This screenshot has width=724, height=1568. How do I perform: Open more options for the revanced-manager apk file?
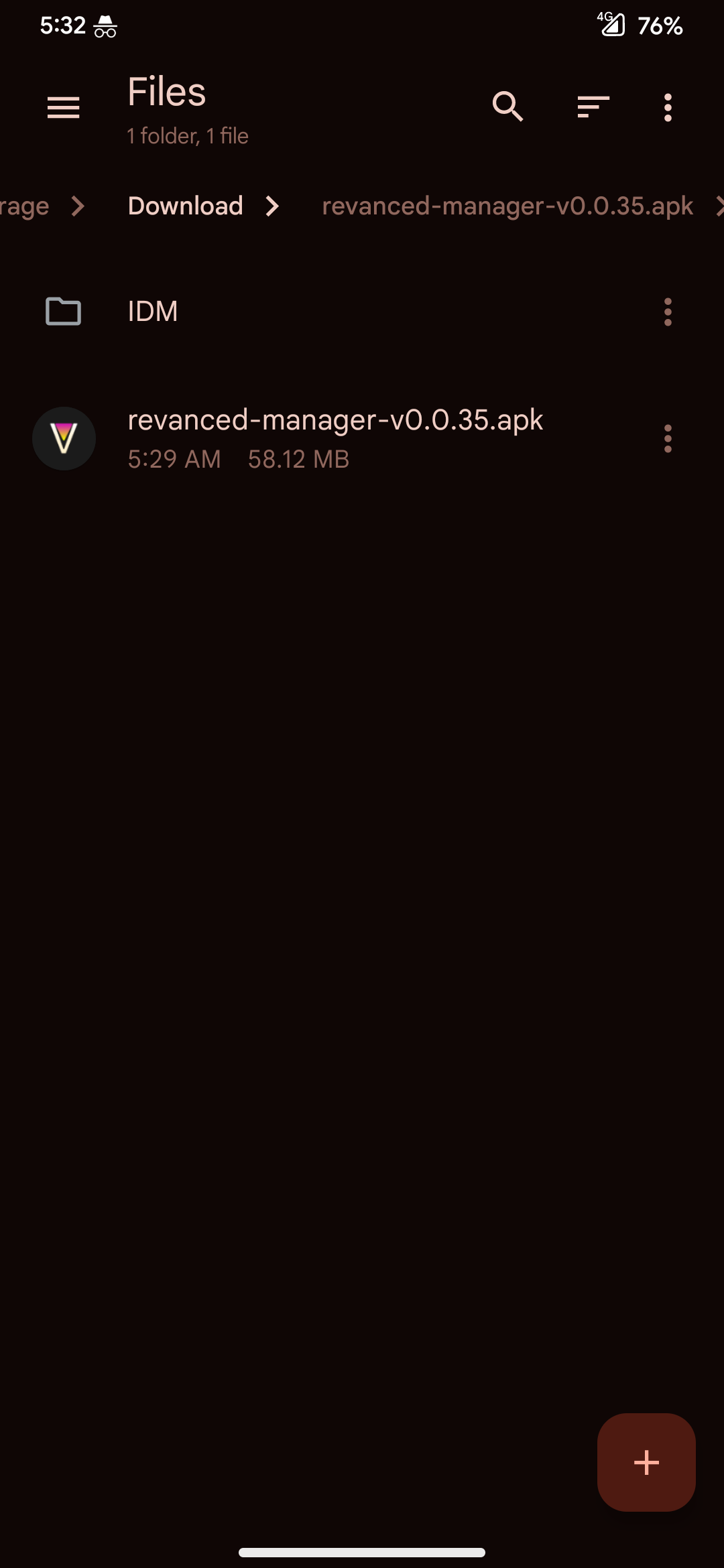click(668, 438)
